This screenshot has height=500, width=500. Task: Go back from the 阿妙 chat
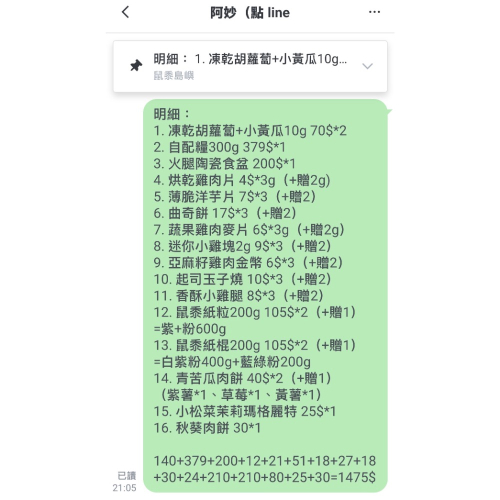coord(125,12)
